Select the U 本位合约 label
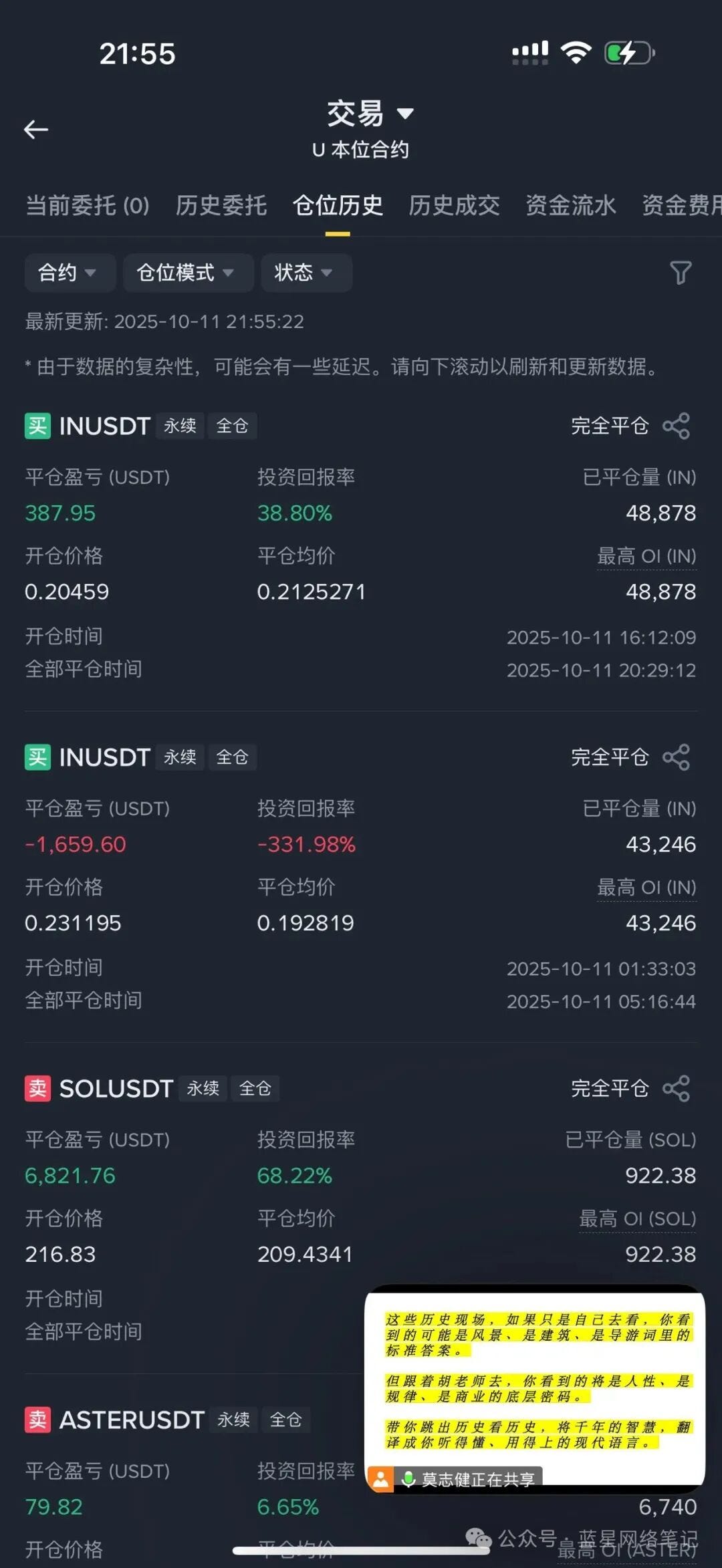Viewport: 722px width, 1568px height. 361,148
